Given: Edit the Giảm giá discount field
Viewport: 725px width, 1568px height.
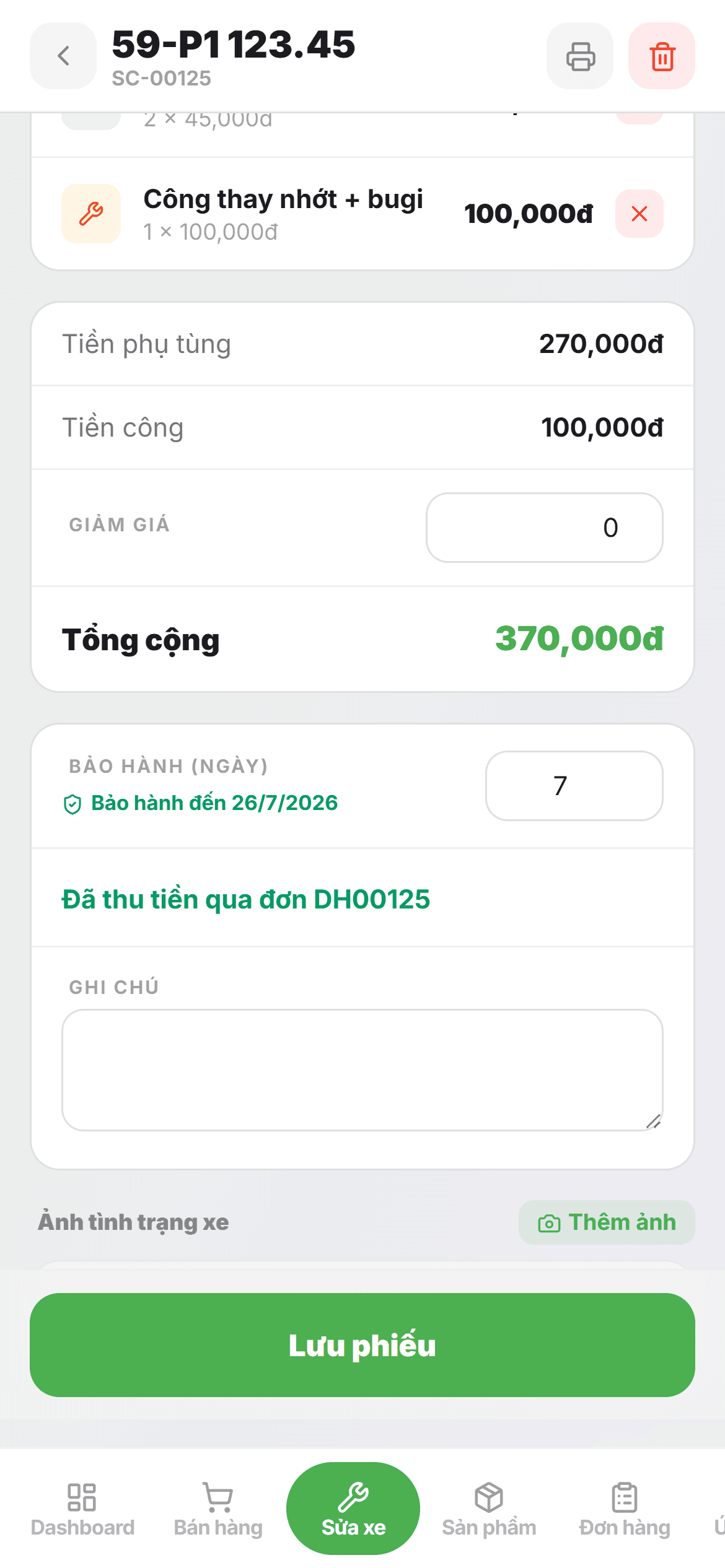Looking at the screenshot, I should tap(545, 528).
